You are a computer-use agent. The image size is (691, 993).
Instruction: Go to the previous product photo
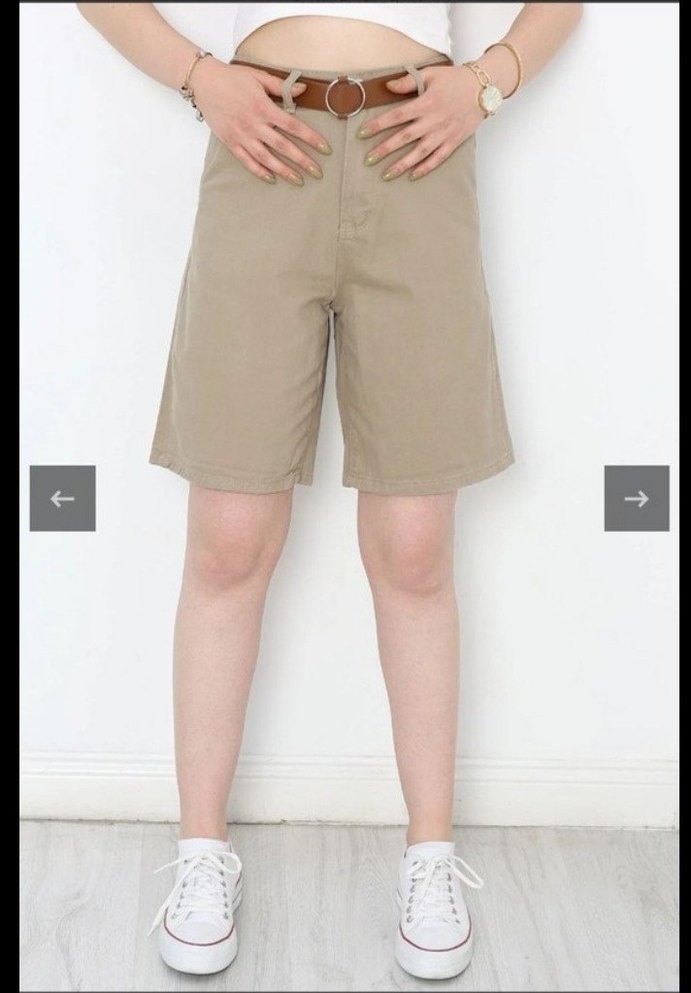click(x=62, y=498)
